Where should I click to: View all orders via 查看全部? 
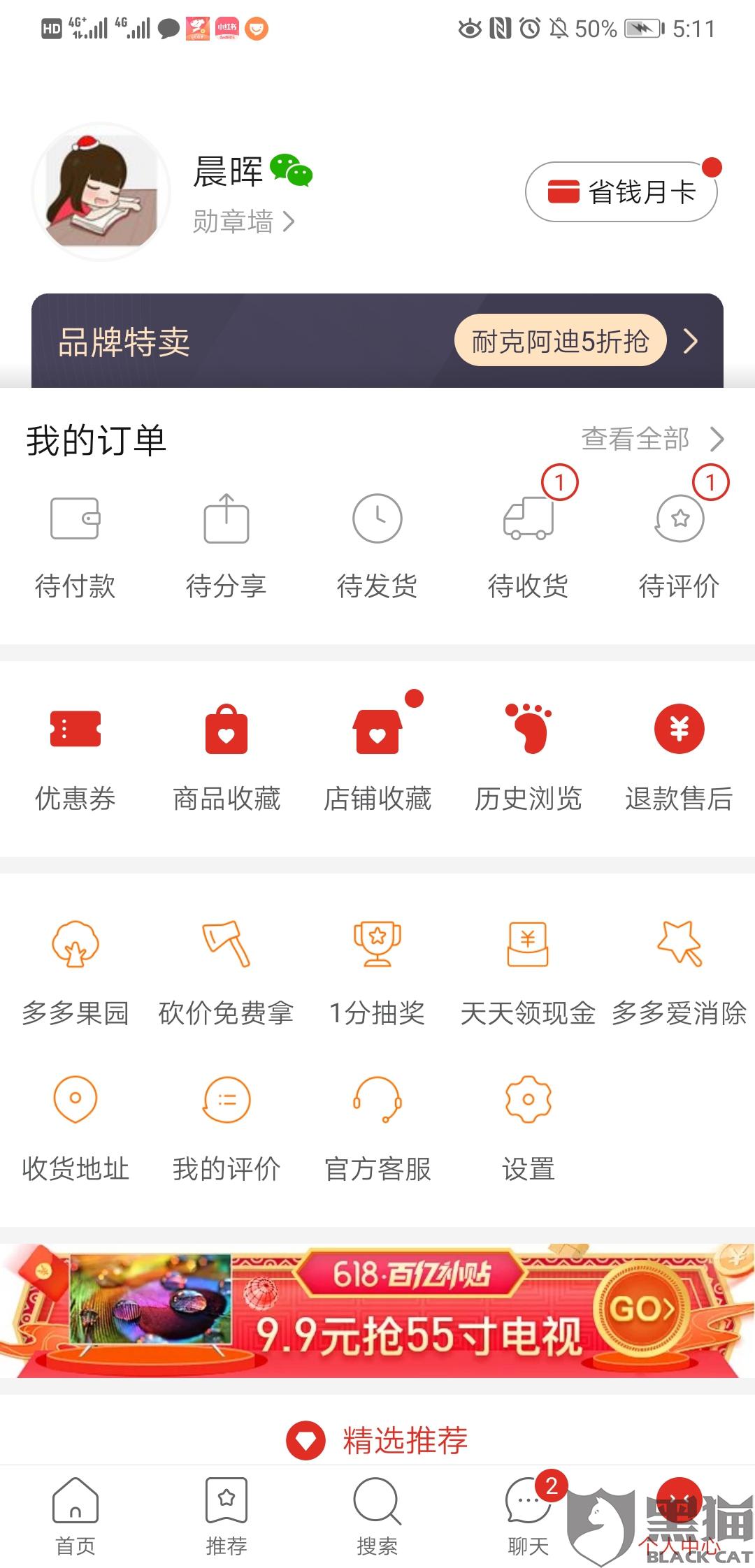tap(652, 440)
